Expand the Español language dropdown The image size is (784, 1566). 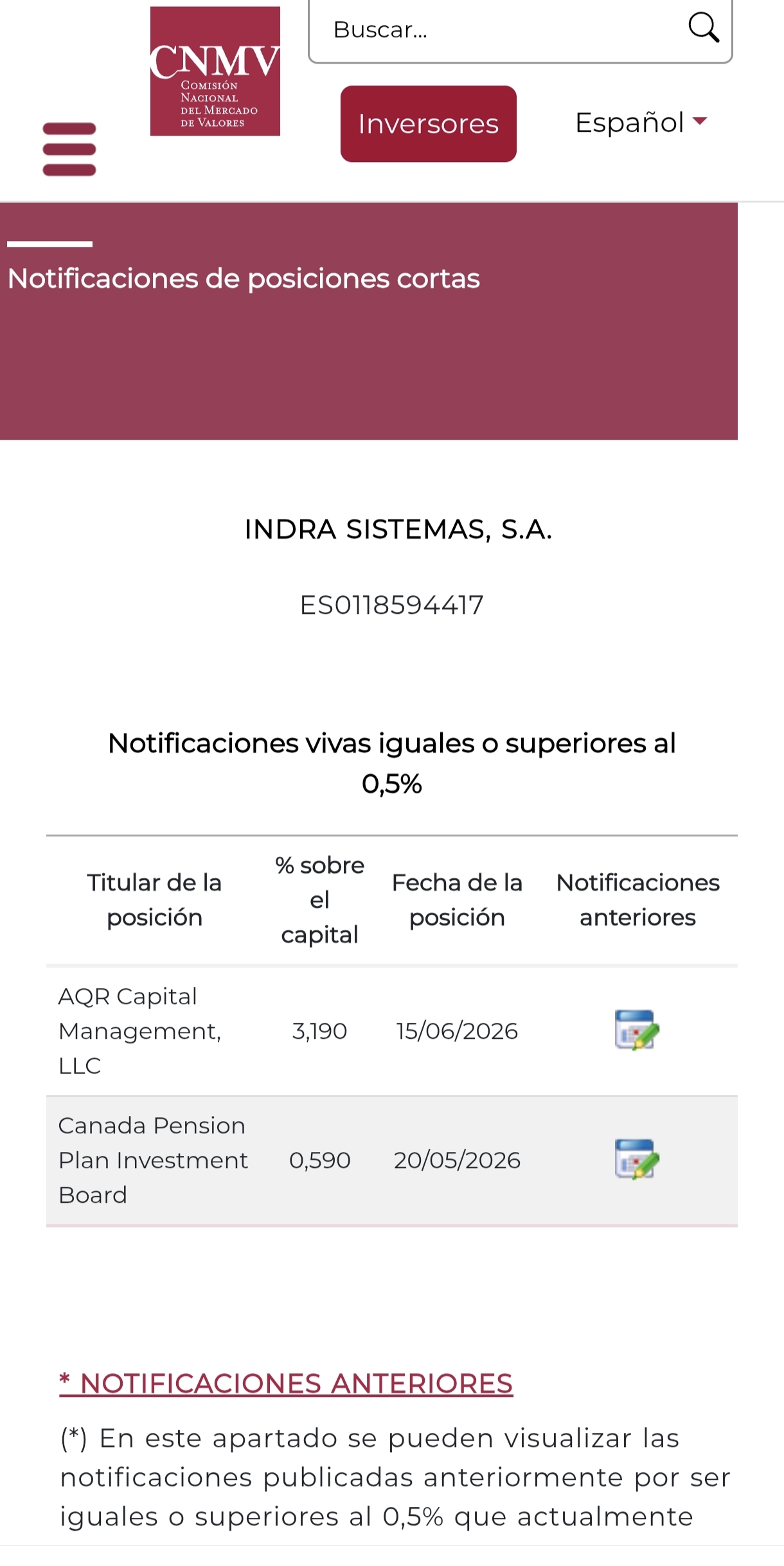641,122
